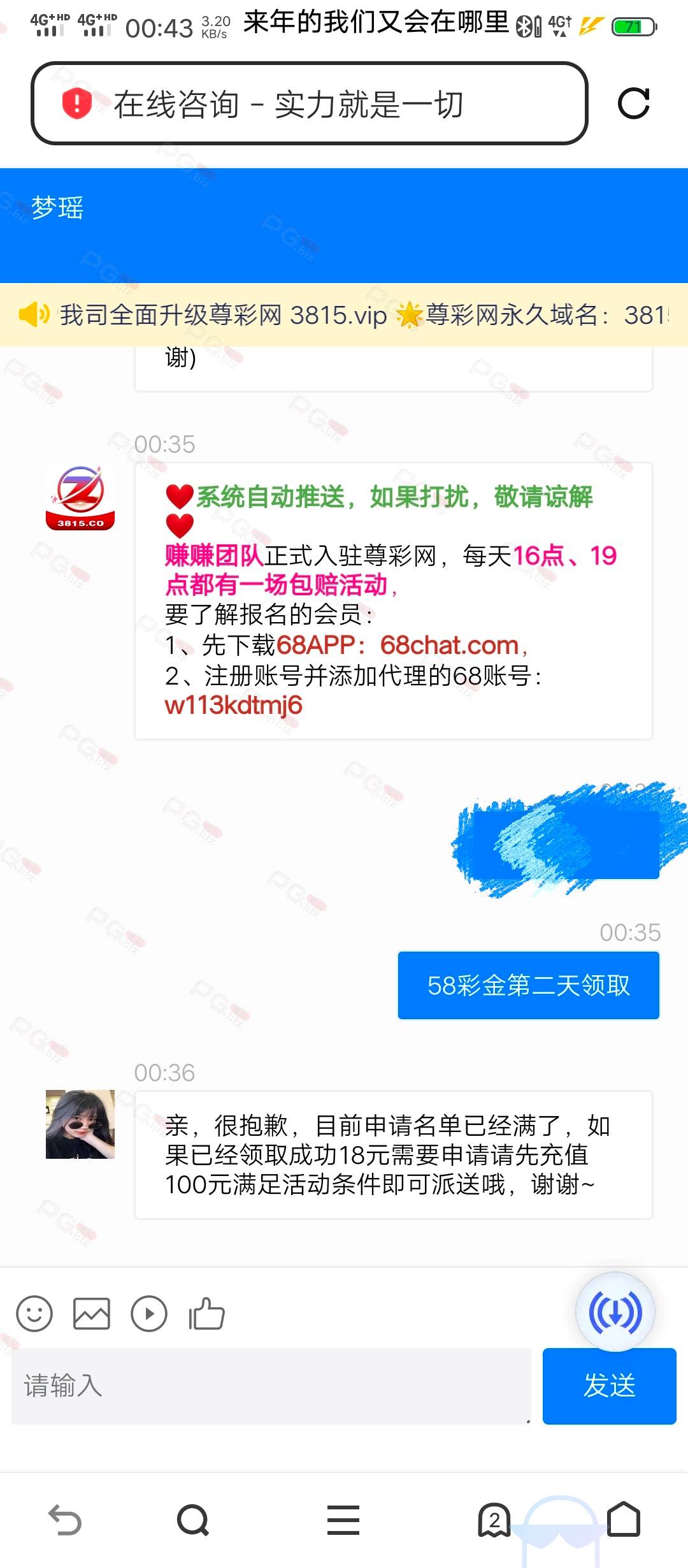Go back with the browser back arrow
This screenshot has width=688, height=1568.
click(65, 1520)
